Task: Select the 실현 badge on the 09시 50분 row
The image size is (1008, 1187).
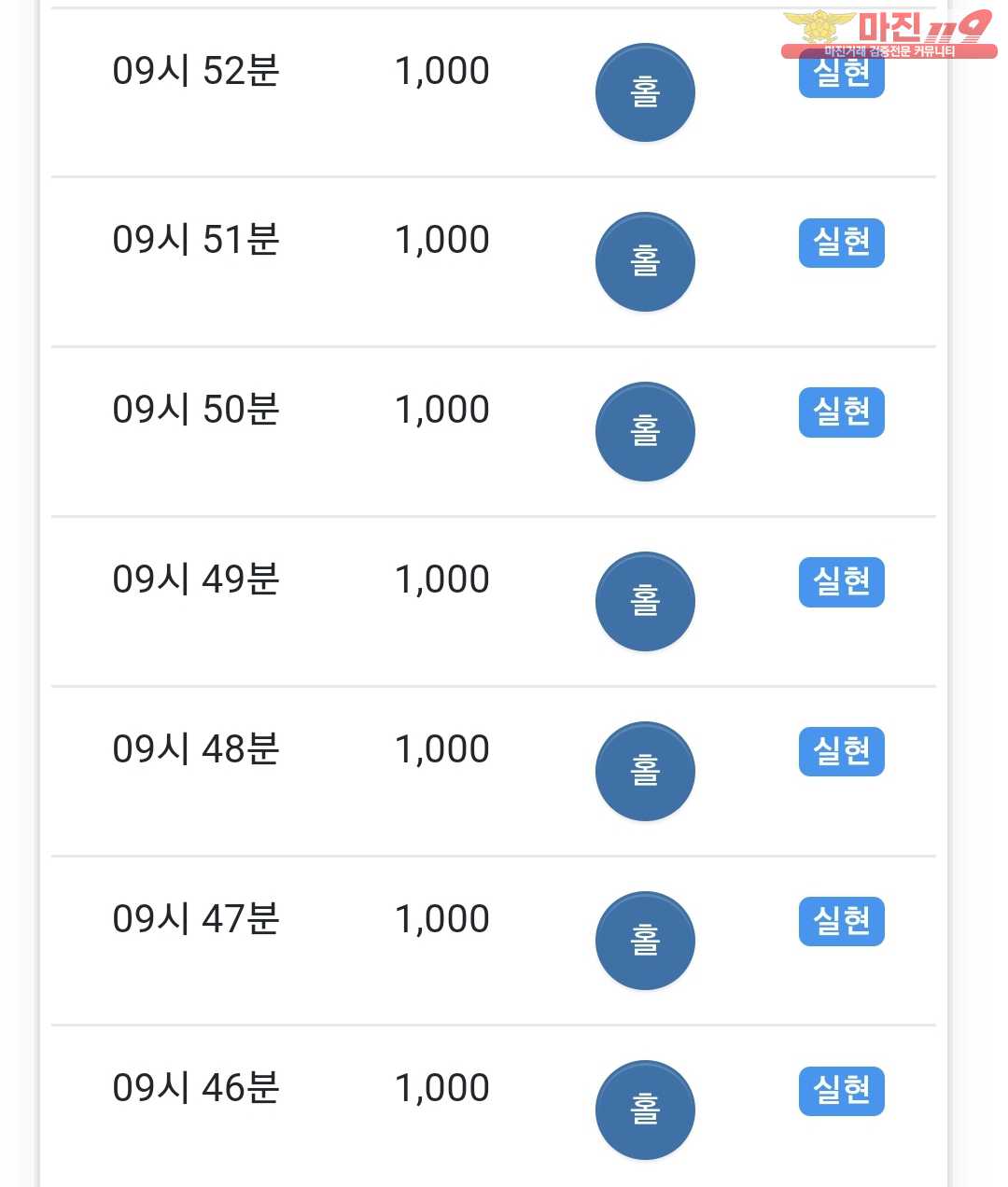Action: click(841, 412)
